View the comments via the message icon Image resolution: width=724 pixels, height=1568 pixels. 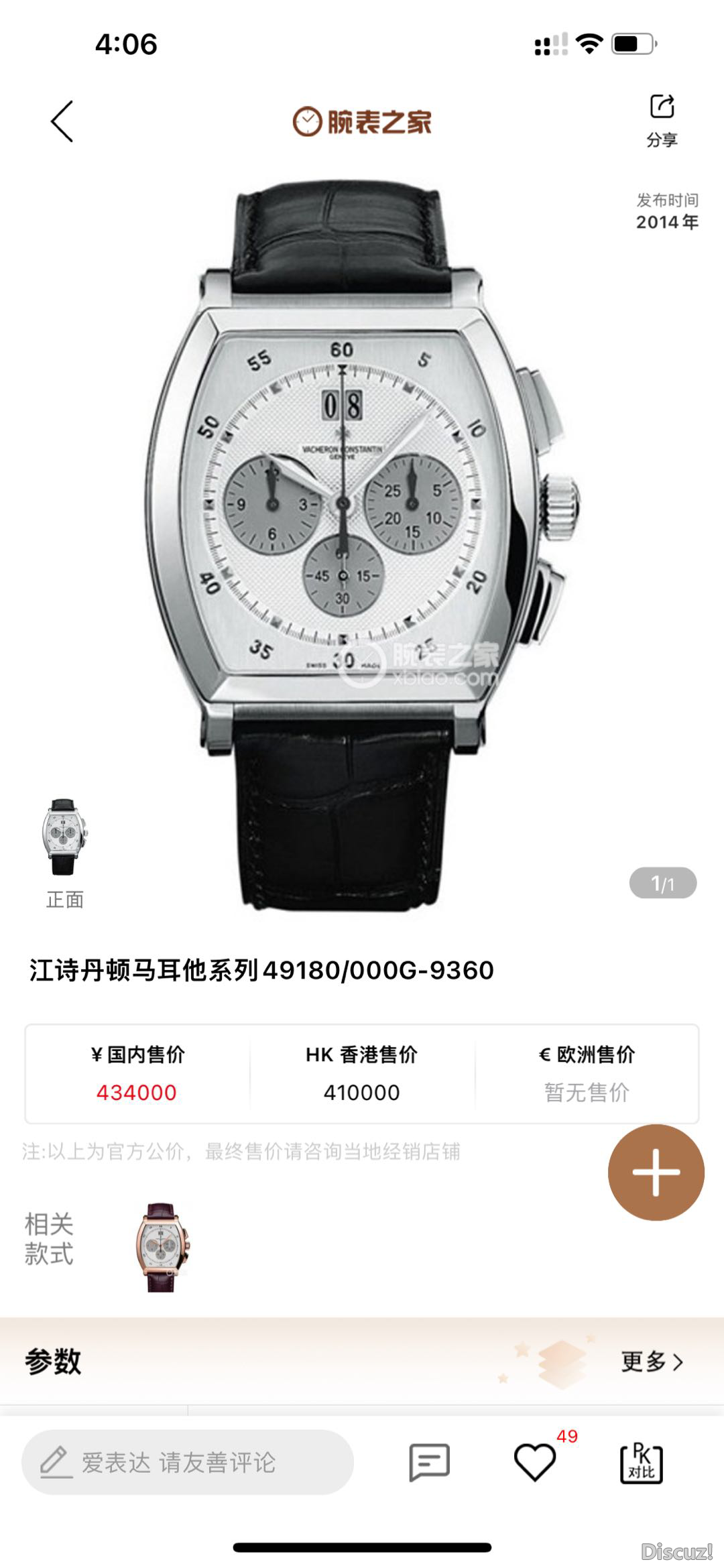tap(429, 1462)
